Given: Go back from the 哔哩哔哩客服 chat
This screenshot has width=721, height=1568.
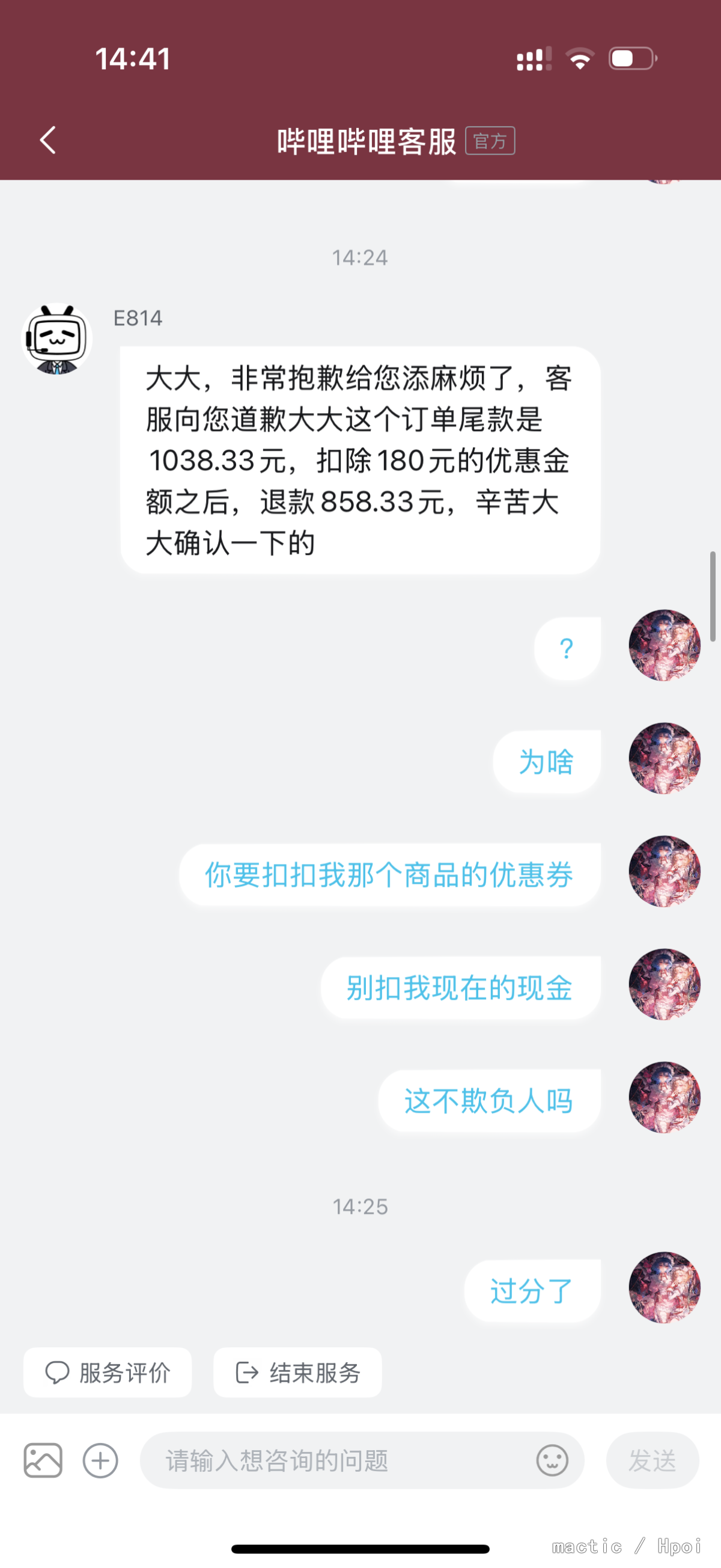Looking at the screenshot, I should 48,141.
